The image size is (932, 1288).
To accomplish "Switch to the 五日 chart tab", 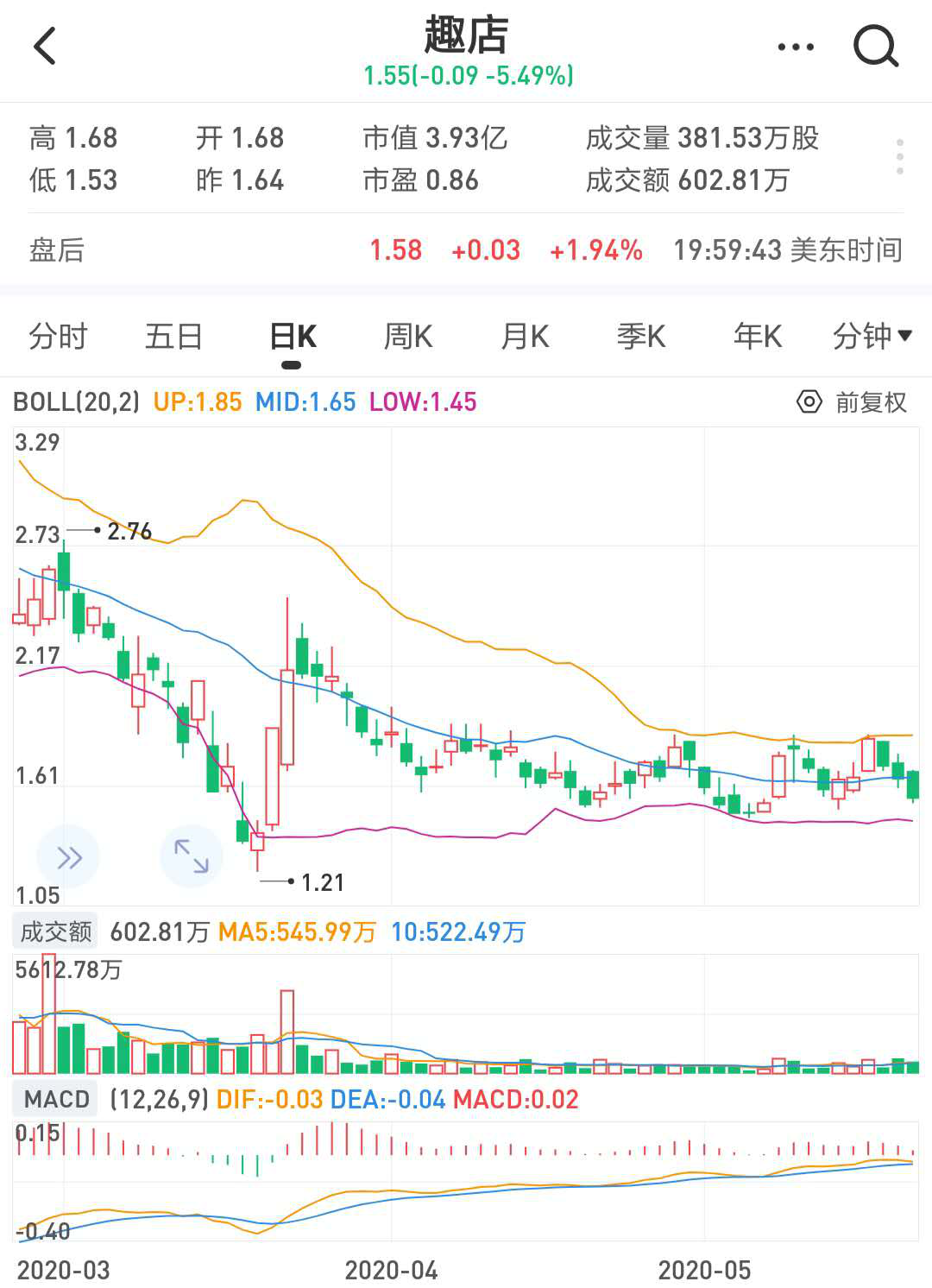I will click(173, 337).
